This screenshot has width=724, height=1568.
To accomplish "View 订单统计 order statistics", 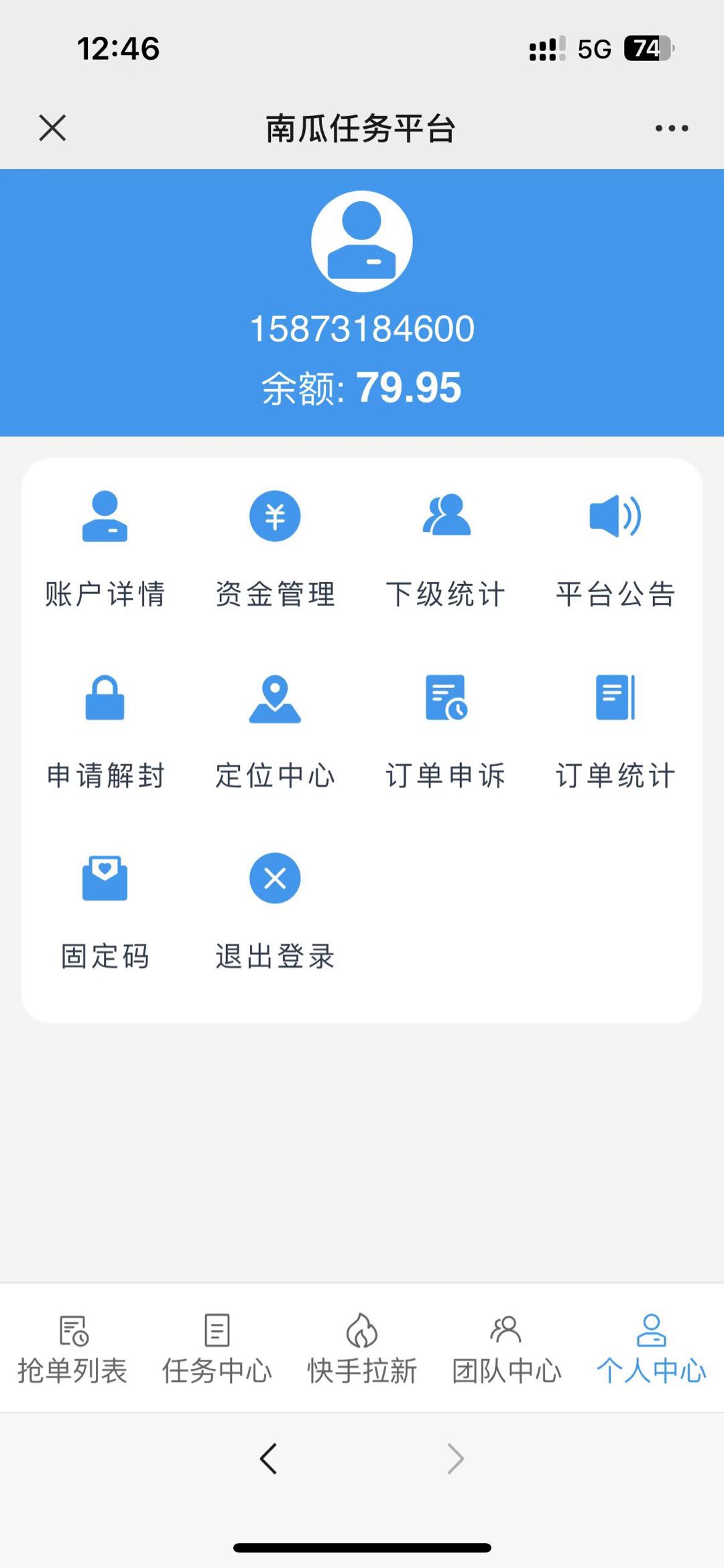I will tap(615, 732).
